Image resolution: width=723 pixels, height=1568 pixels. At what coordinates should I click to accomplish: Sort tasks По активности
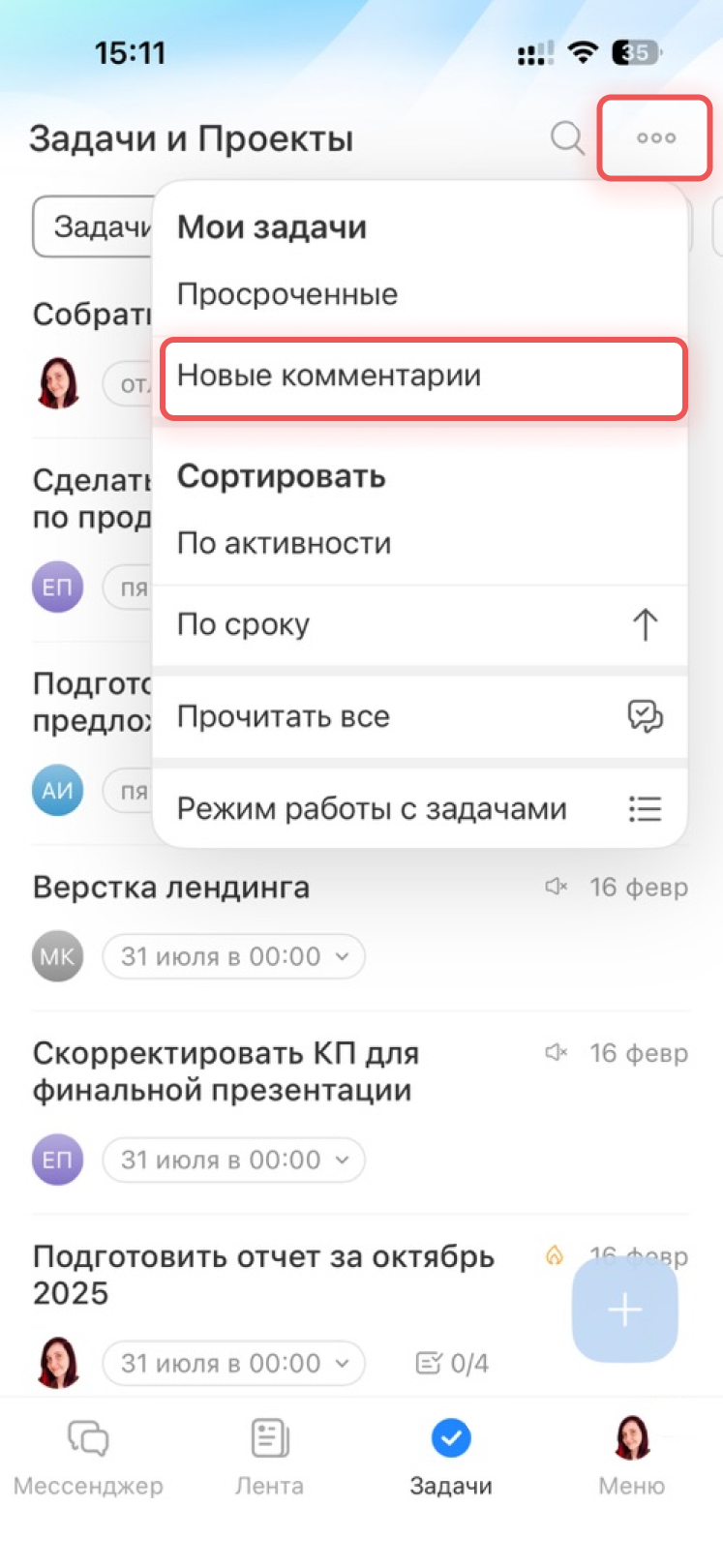point(284,543)
